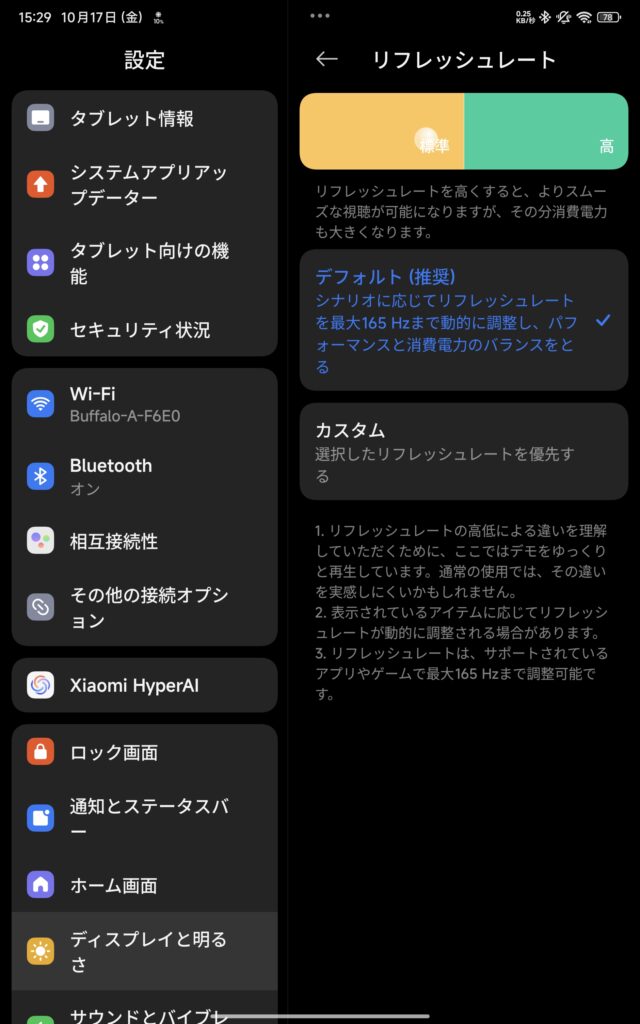Open ホーム画面 settings
Image resolution: width=640 pixels, height=1024 pixels.
pyautogui.click(x=144, y=885)
